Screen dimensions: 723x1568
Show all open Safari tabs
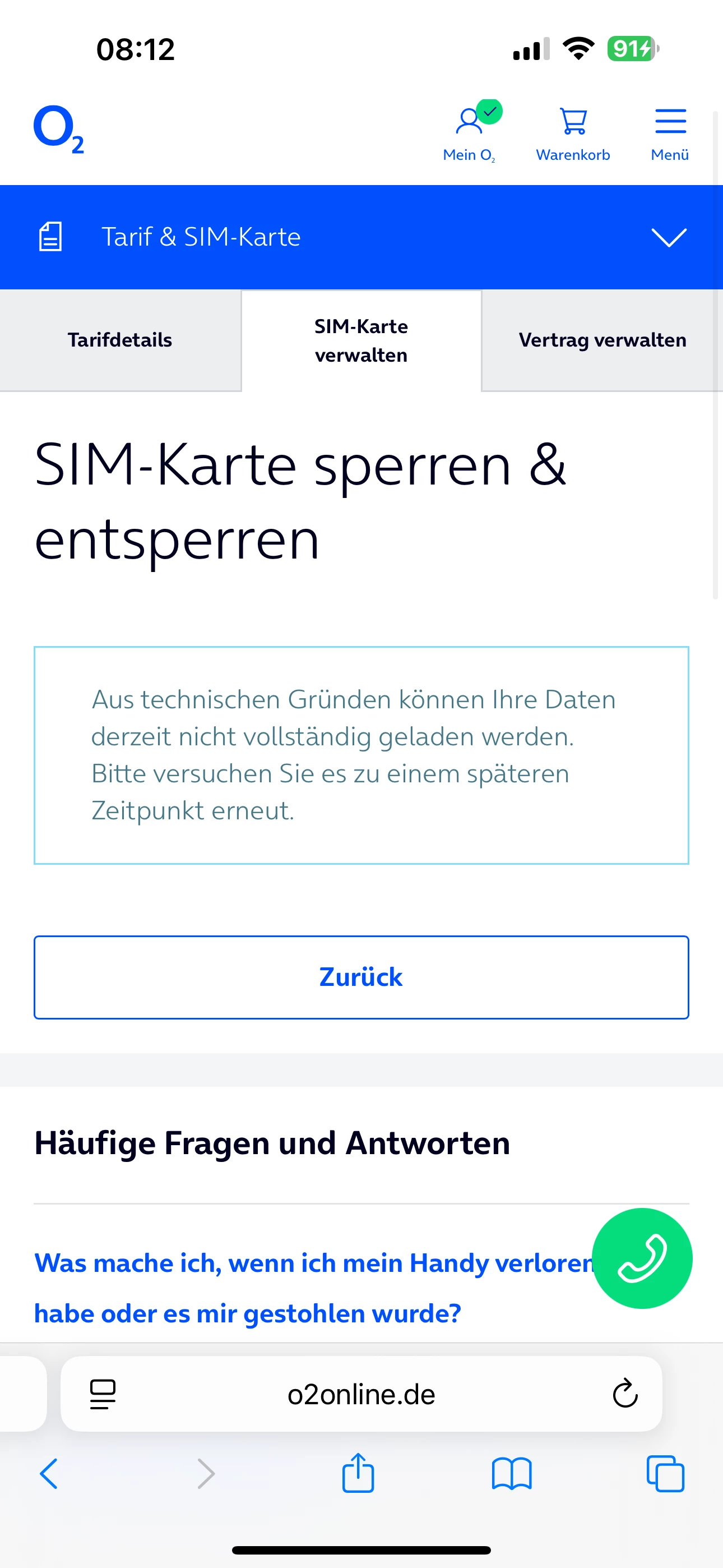(x=665, y=1474)
